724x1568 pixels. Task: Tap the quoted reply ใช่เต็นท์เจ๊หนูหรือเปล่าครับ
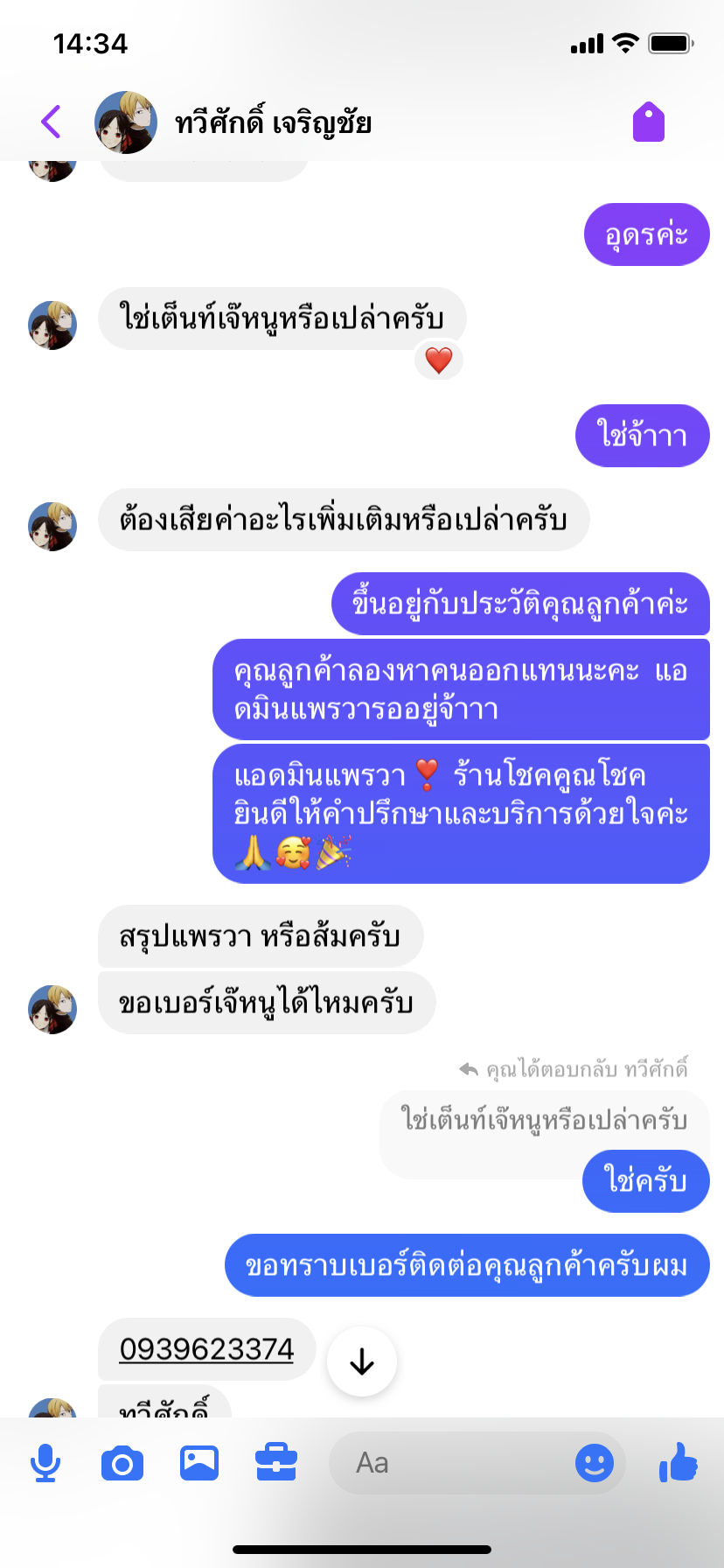click(544, 1120)
